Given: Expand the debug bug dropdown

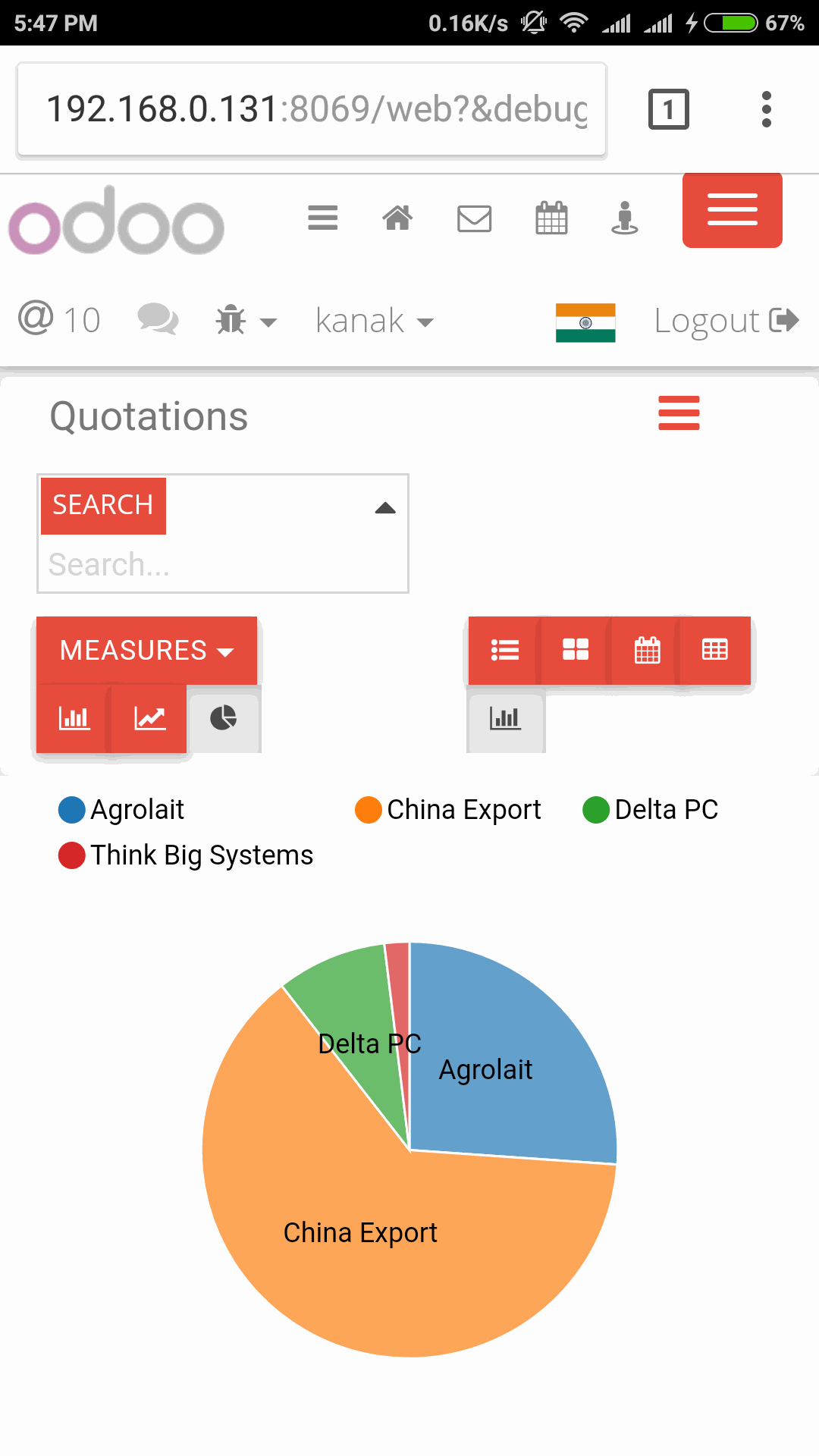Looking at the screenshot, I should (246, 321).
